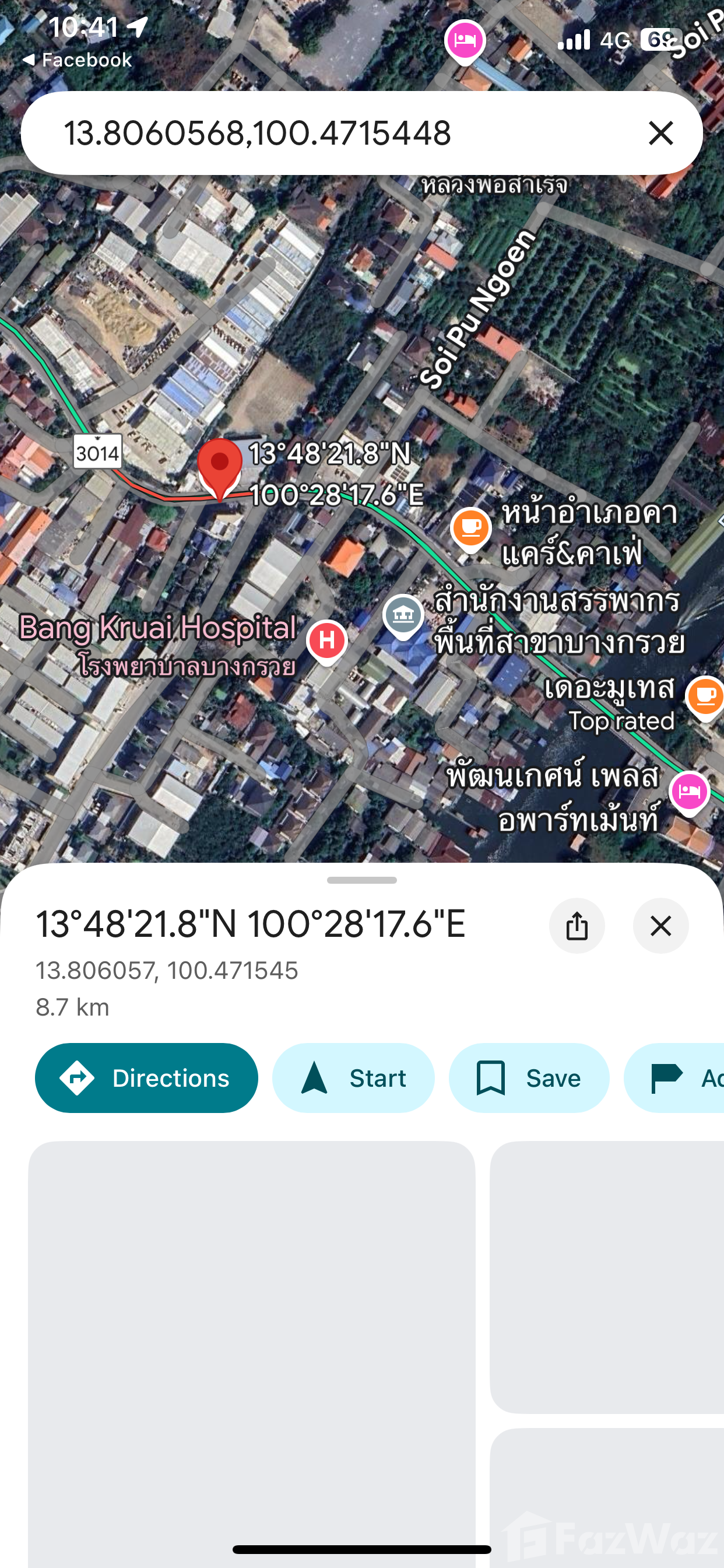Open Bang Kruai Hospital map marker
This screenshot has height=1568, width=724.
point(326,642)
